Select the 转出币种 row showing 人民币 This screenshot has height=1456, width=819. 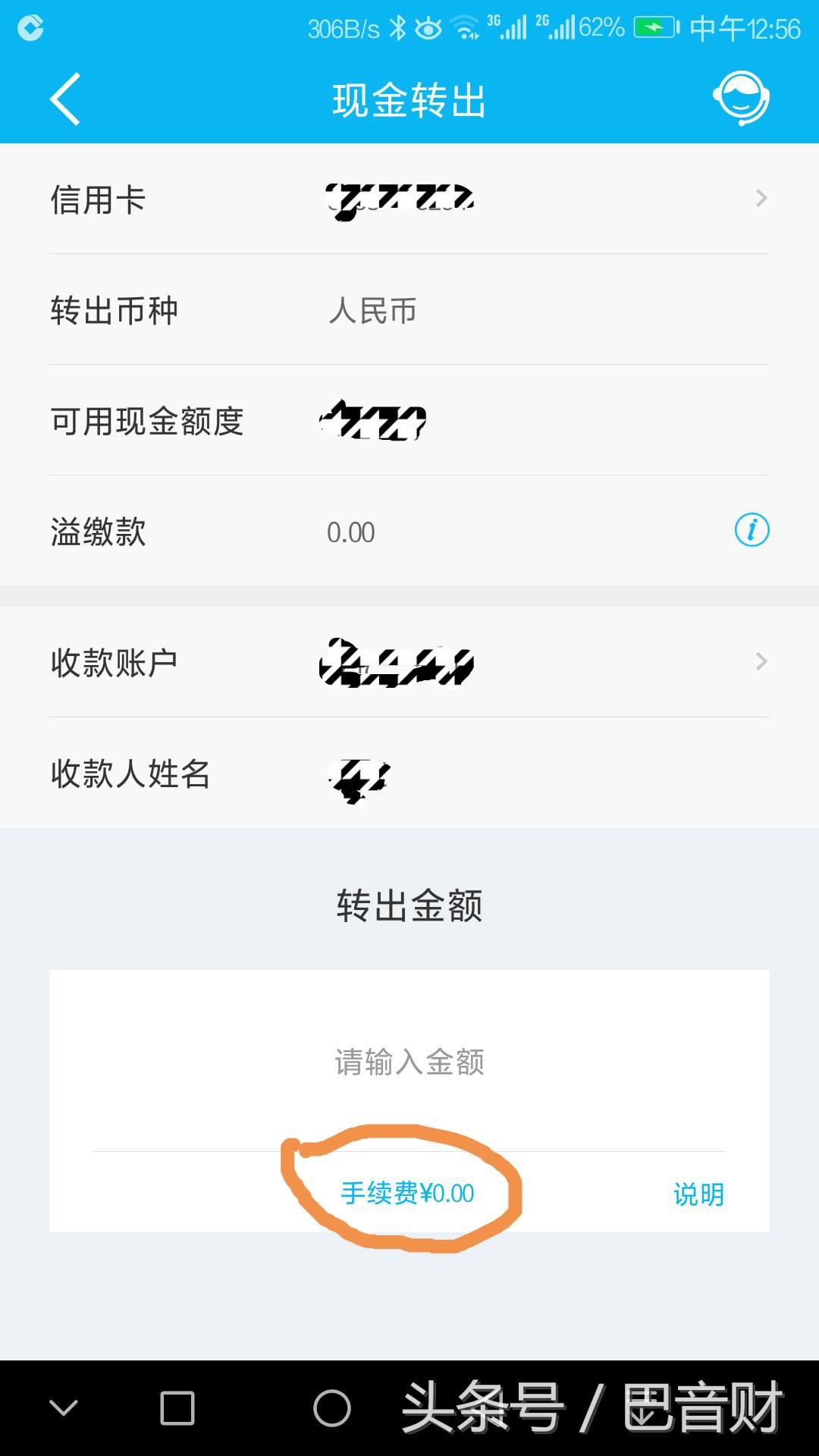tap(409, 310)
